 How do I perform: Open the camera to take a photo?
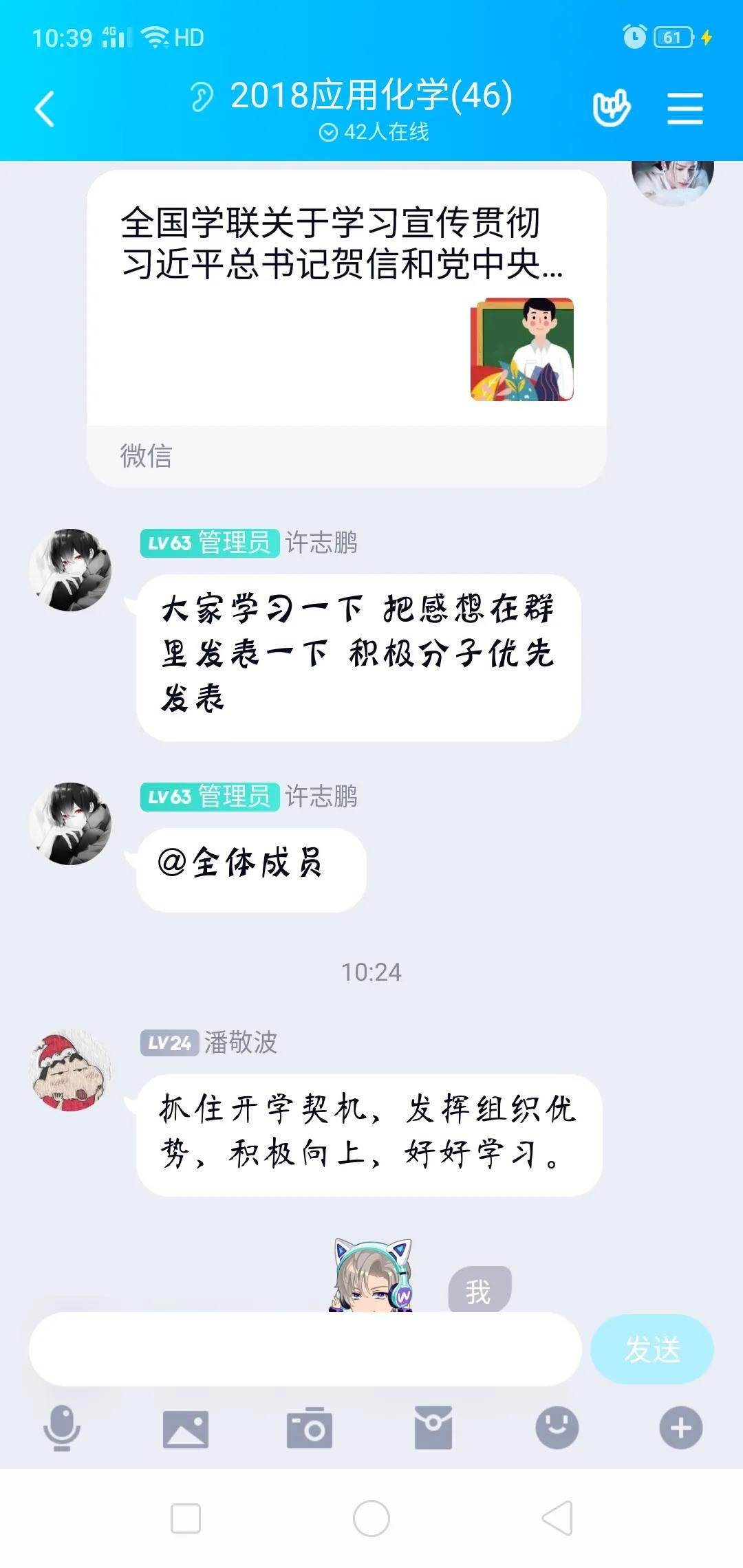point(310,1429)
